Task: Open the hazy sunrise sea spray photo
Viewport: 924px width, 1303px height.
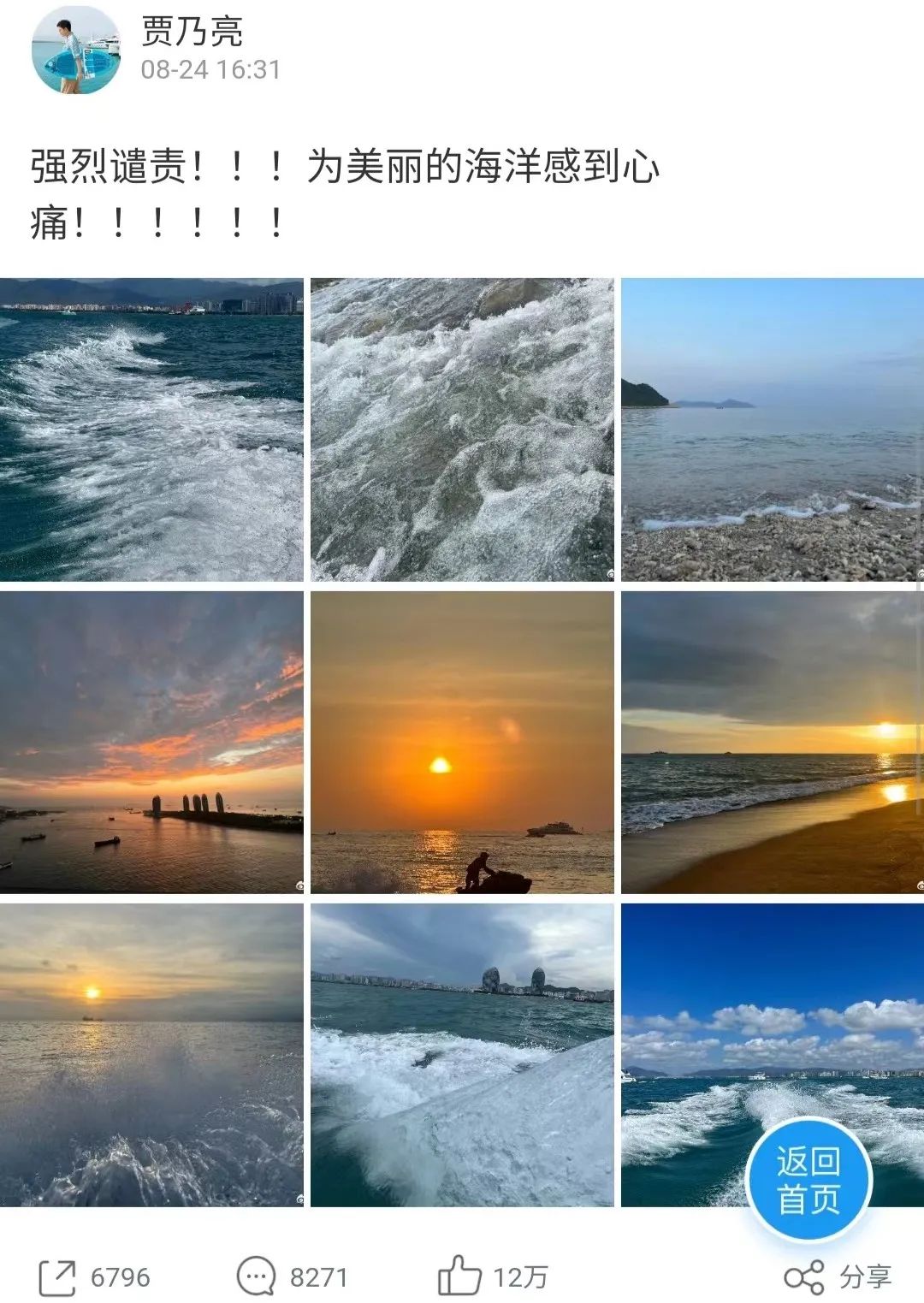Action: coord(151,1055)
